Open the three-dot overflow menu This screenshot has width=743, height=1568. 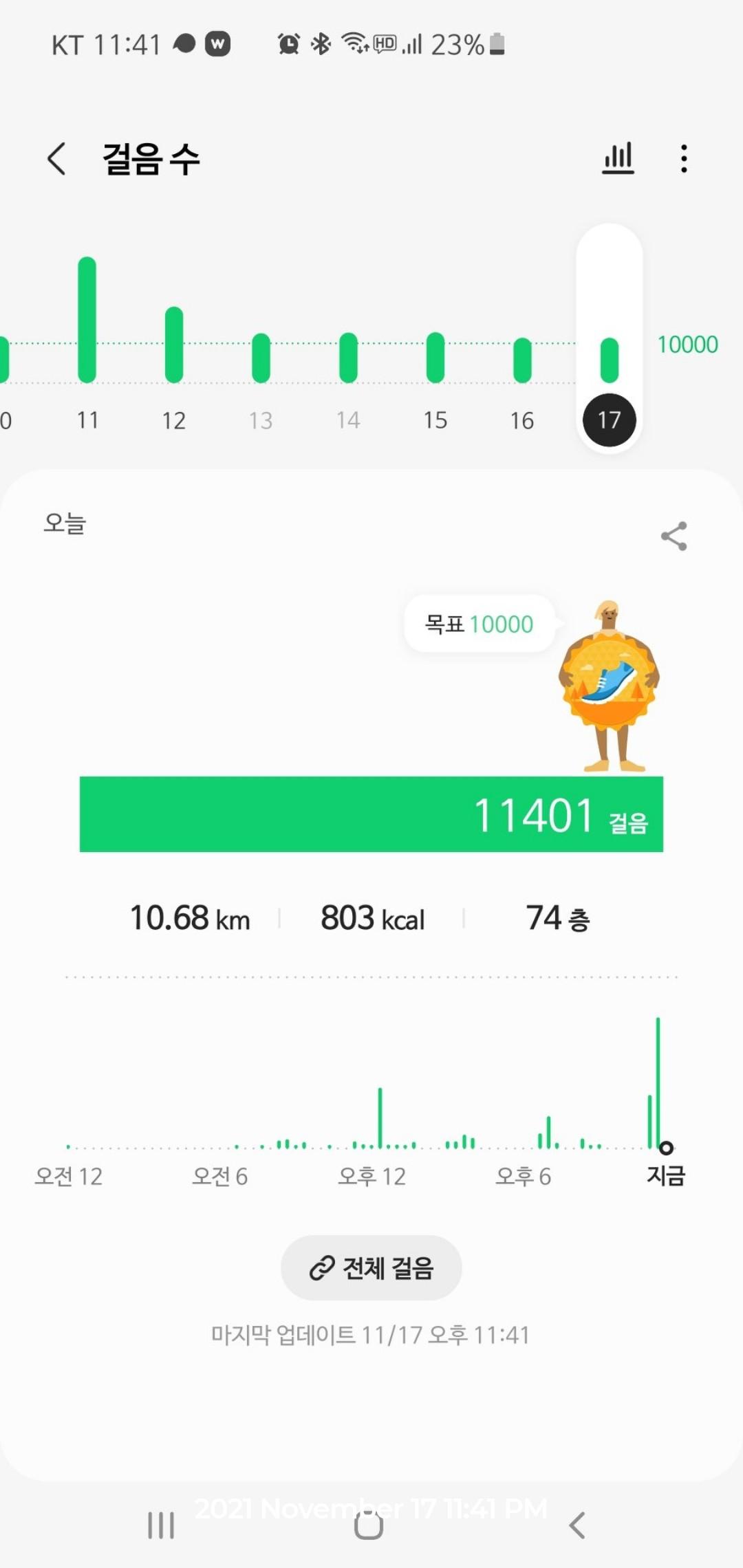click(683, 159)
